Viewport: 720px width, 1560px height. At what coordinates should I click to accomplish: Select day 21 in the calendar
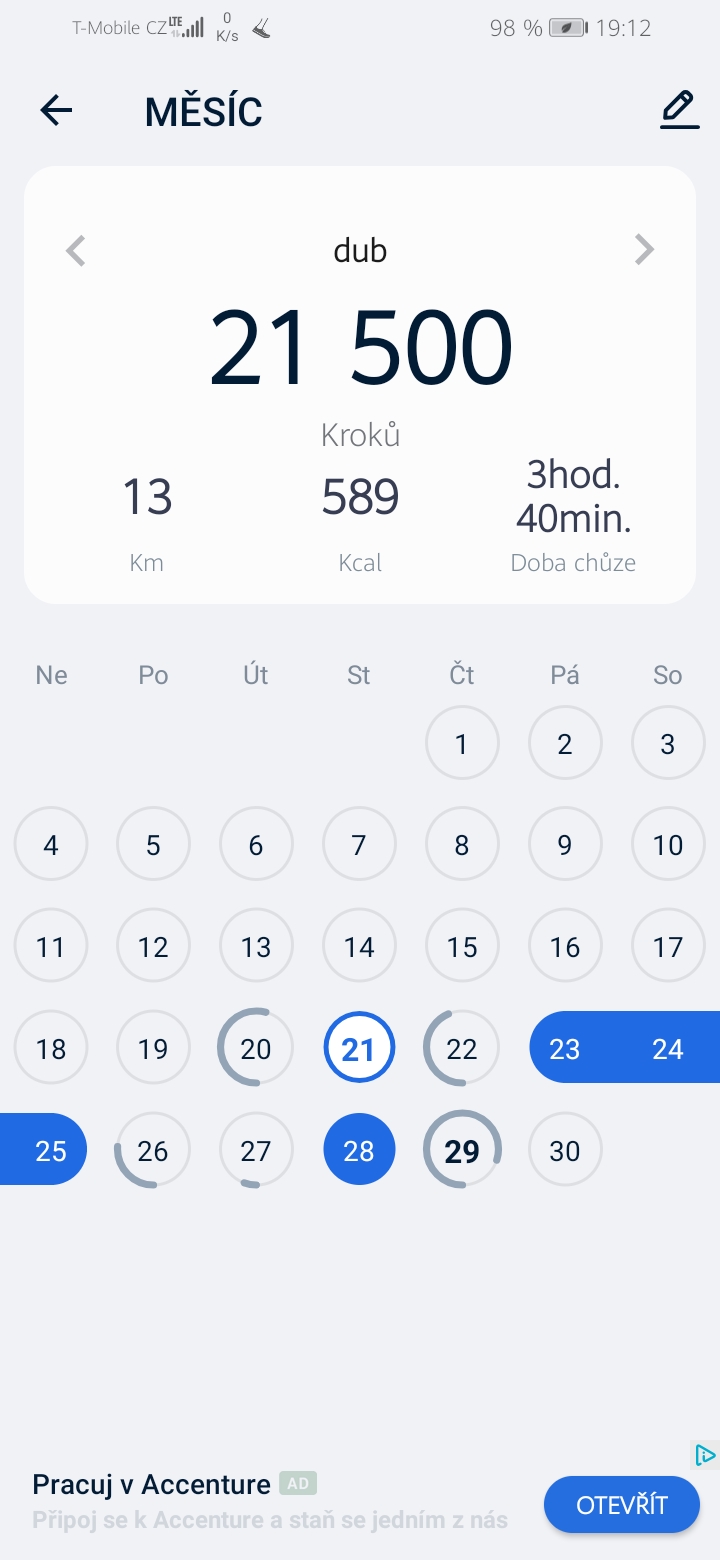tap(359, 1049)
